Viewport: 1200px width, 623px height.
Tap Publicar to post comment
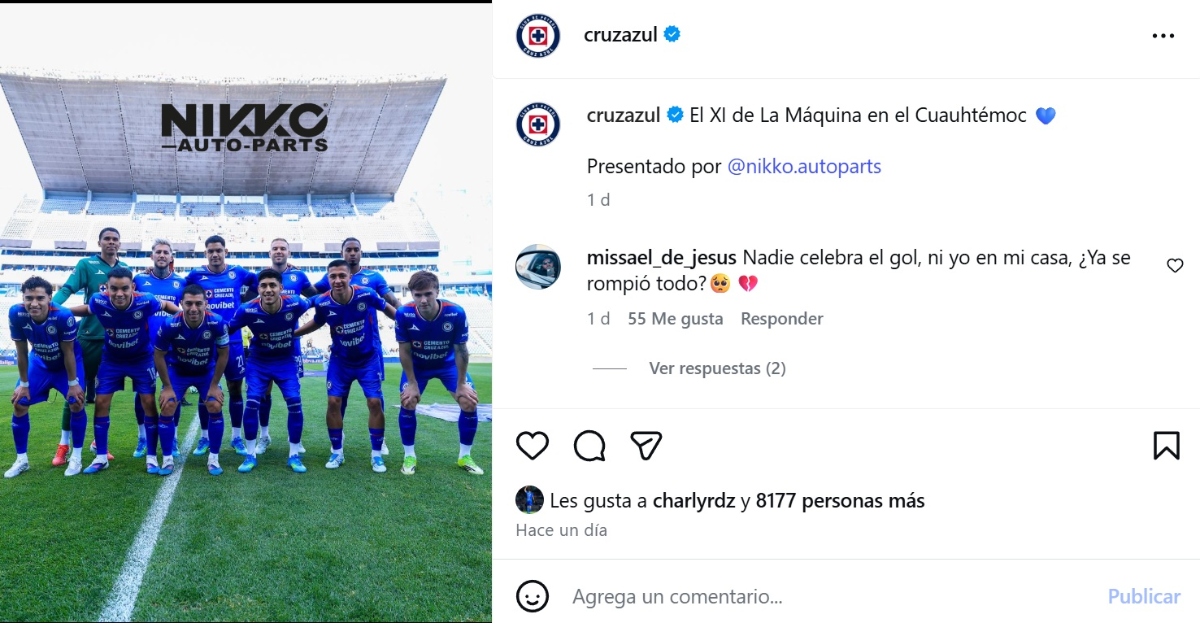point(1143,596)
